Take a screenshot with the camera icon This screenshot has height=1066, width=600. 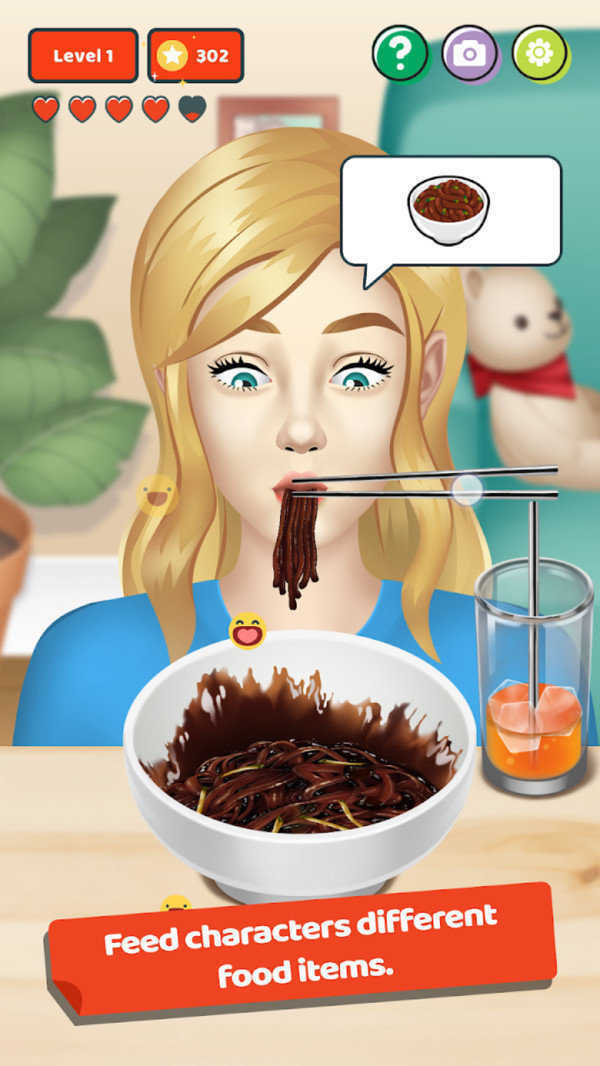tap(470, 53)
